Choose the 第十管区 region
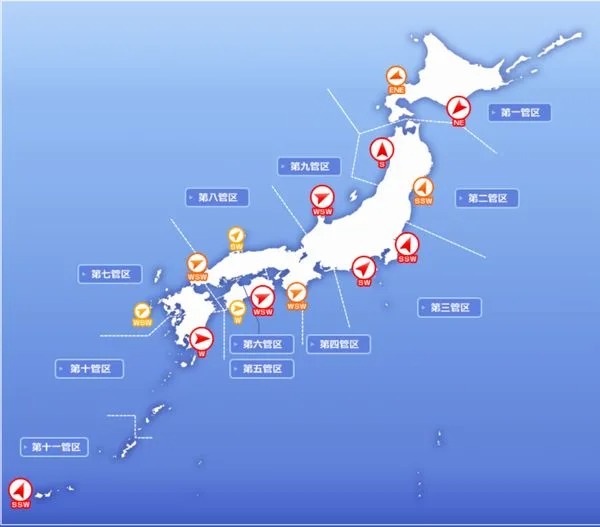Screen dimensions: 600x527 click(x=90, y=368)
